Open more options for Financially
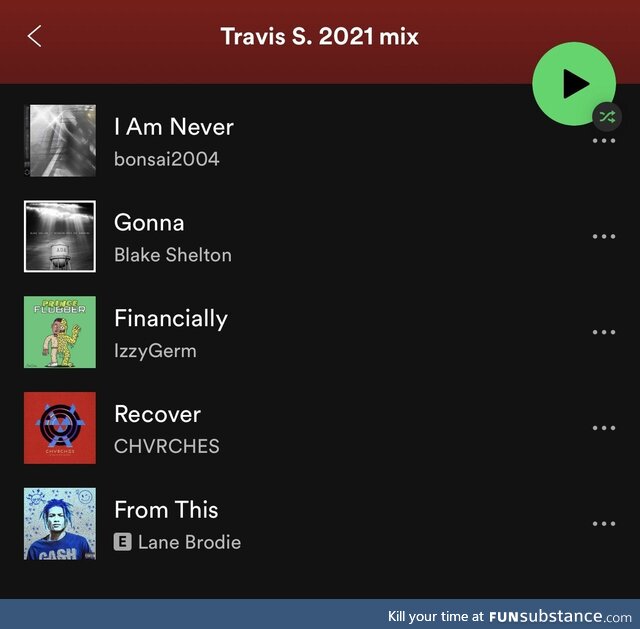This screenshot has width=640, height=629. click(603, 332)
